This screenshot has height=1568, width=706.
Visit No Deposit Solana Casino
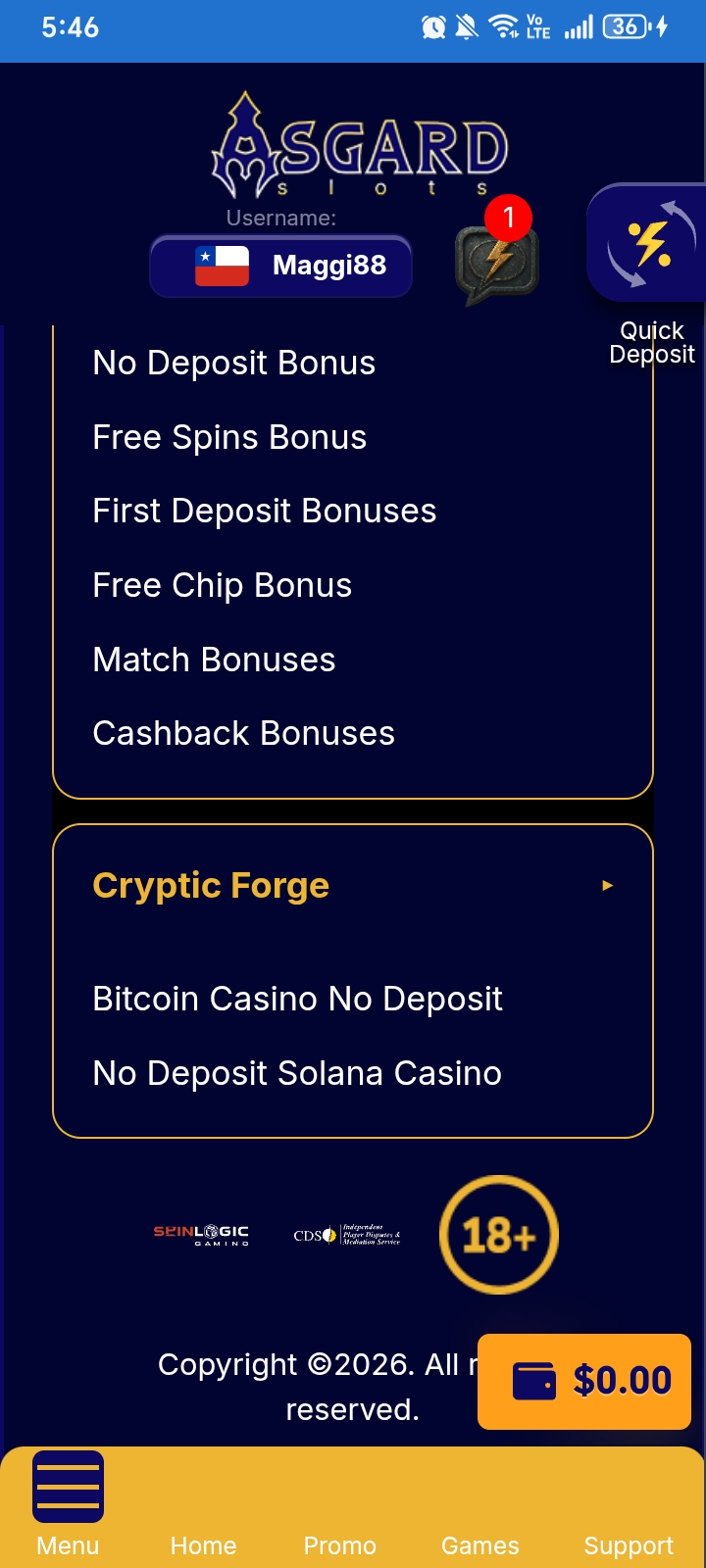coord(297,1073)
